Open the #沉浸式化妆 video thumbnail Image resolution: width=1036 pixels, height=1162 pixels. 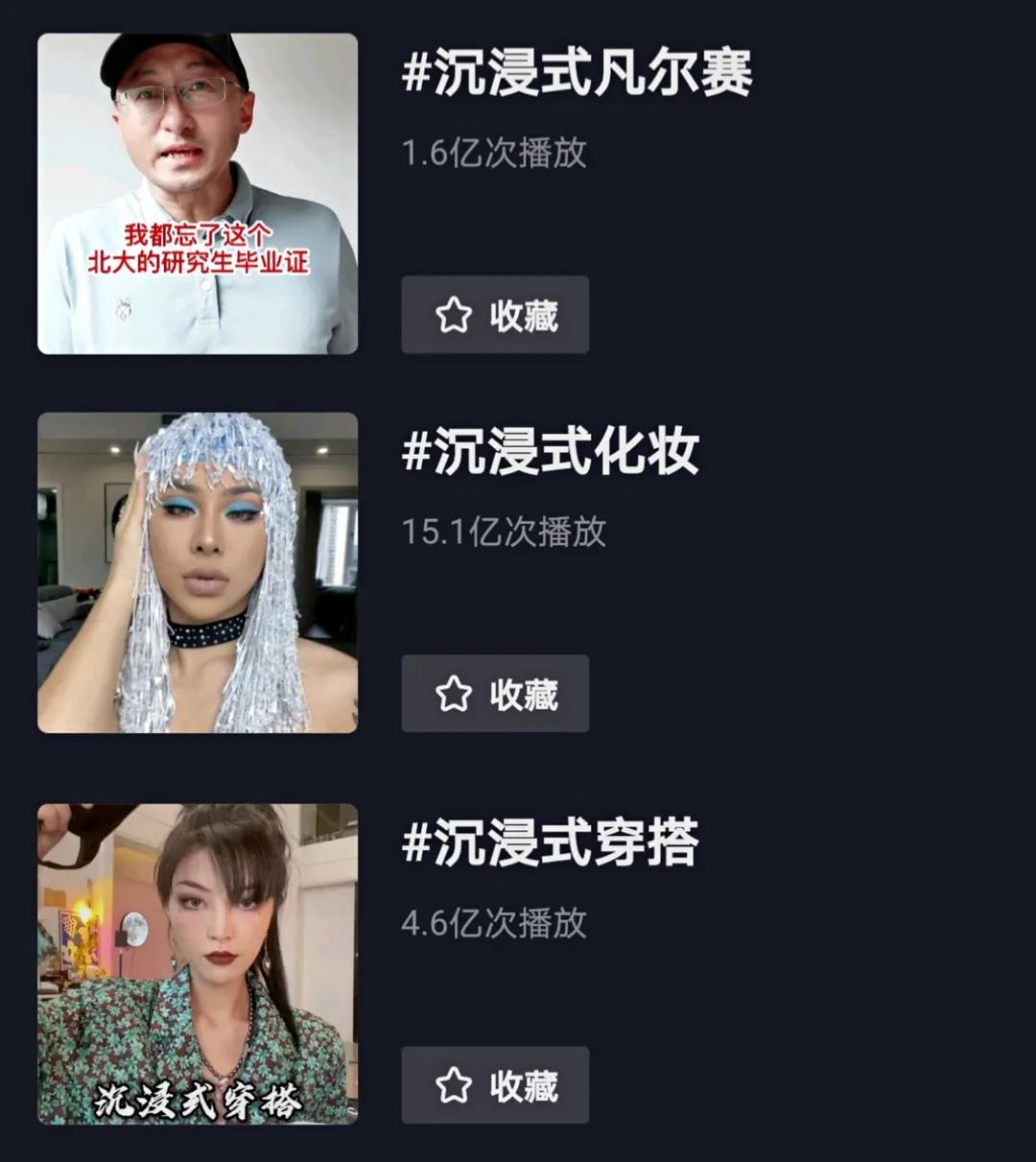(x=198, y=573)
